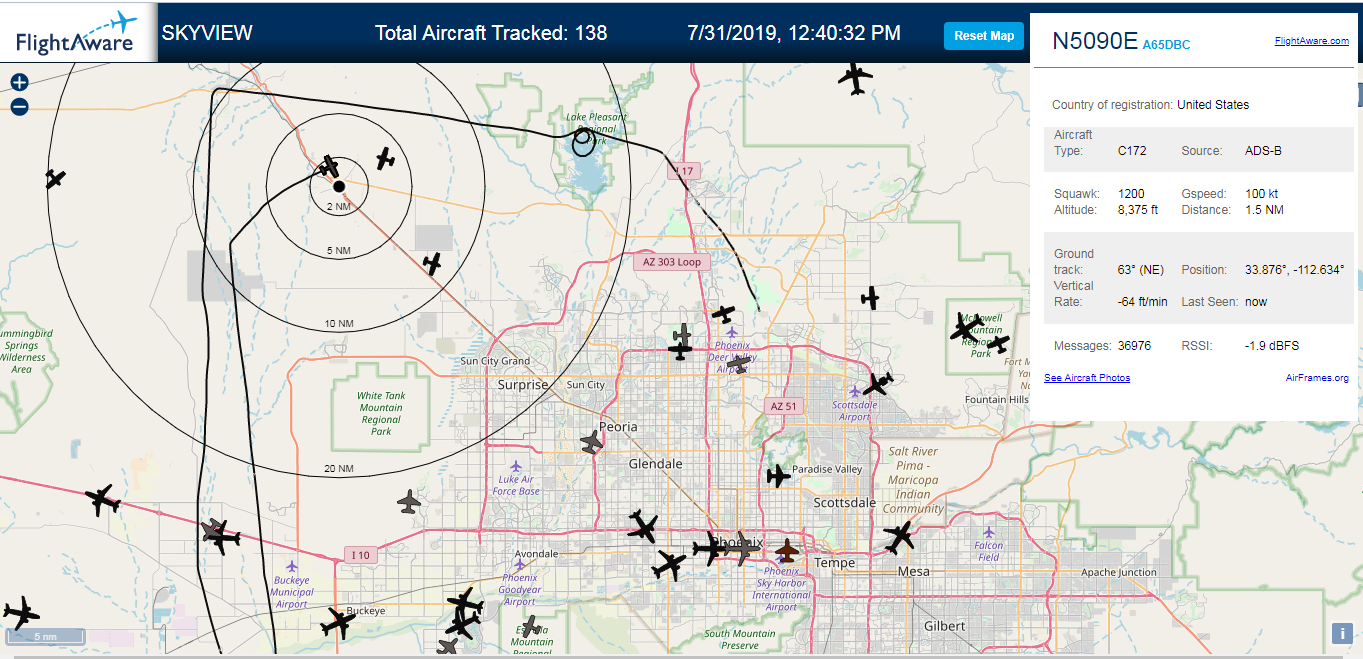Zoom out of the map

coord(19,107)
